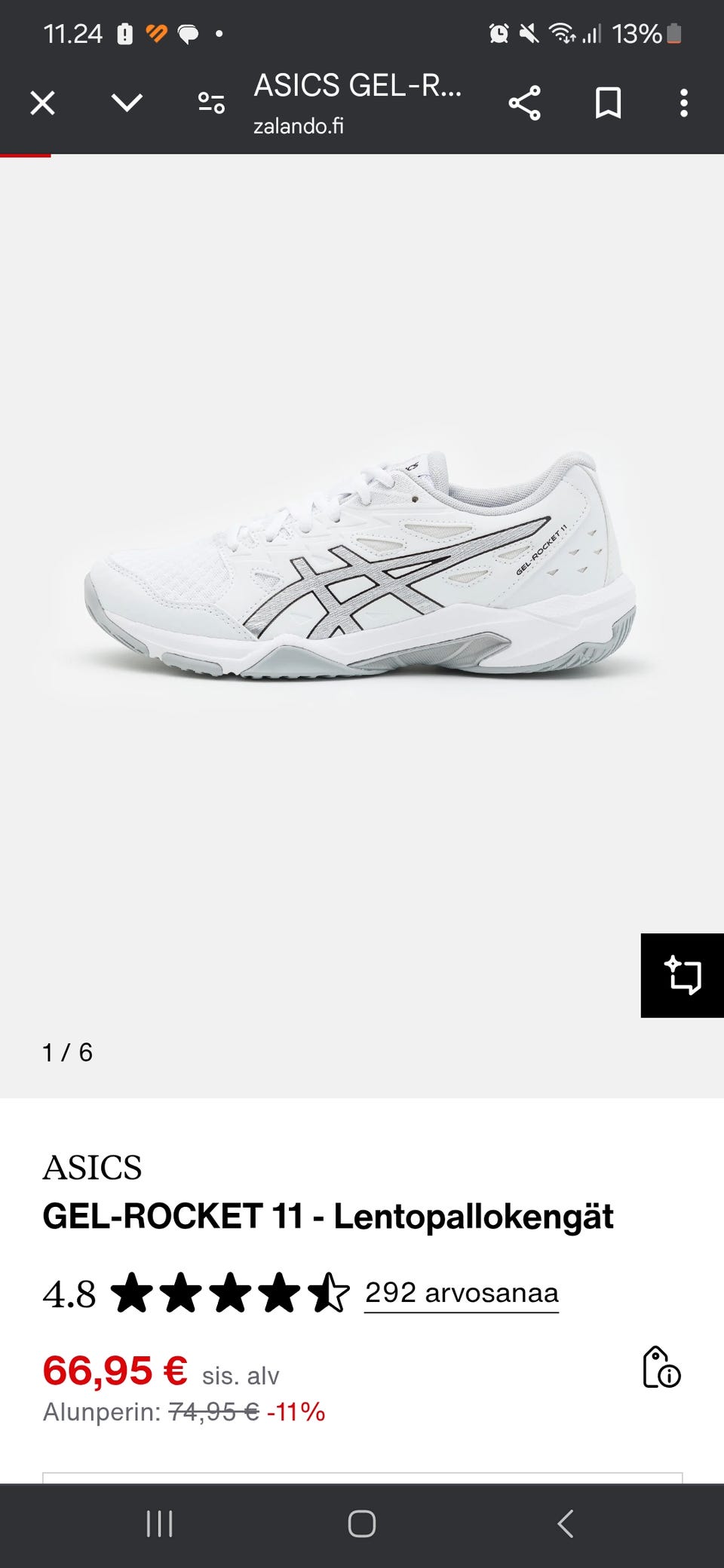Tap the black virtual try-on button
The width and height of the screenshot is (724, 1568).
pyautogui.click(x=683, y=975)
